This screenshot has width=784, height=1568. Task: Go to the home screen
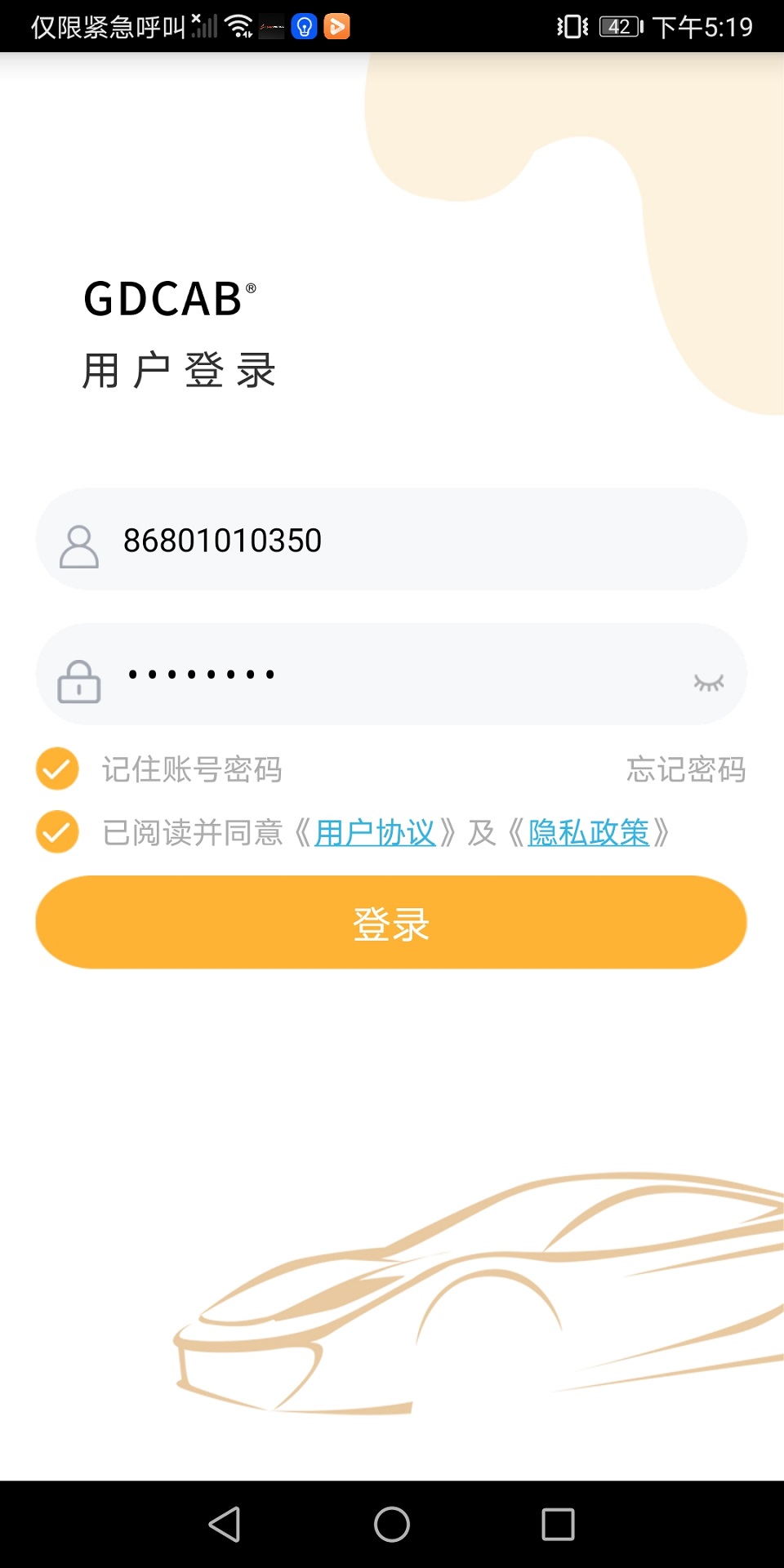tap(392, 1524)
